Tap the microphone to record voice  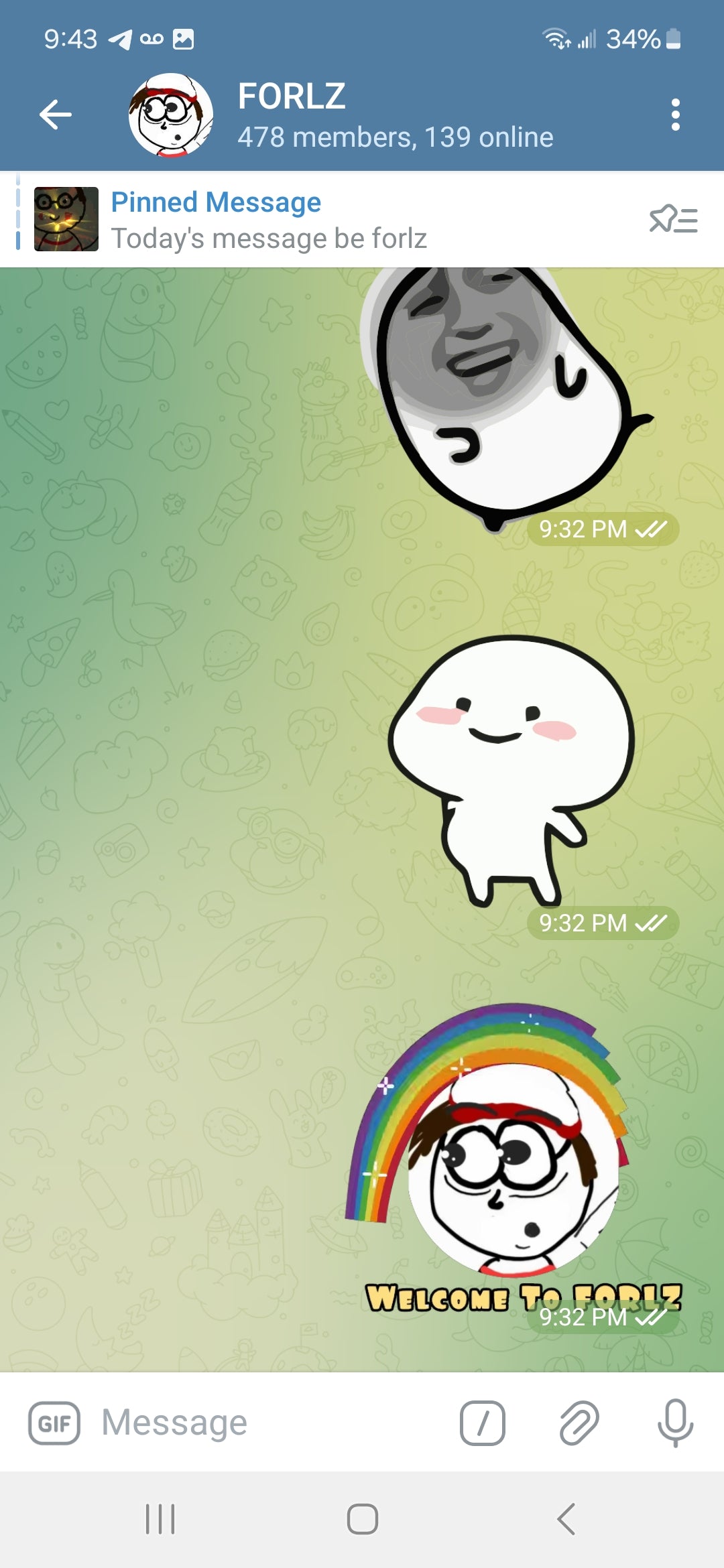pos(675,1423)
